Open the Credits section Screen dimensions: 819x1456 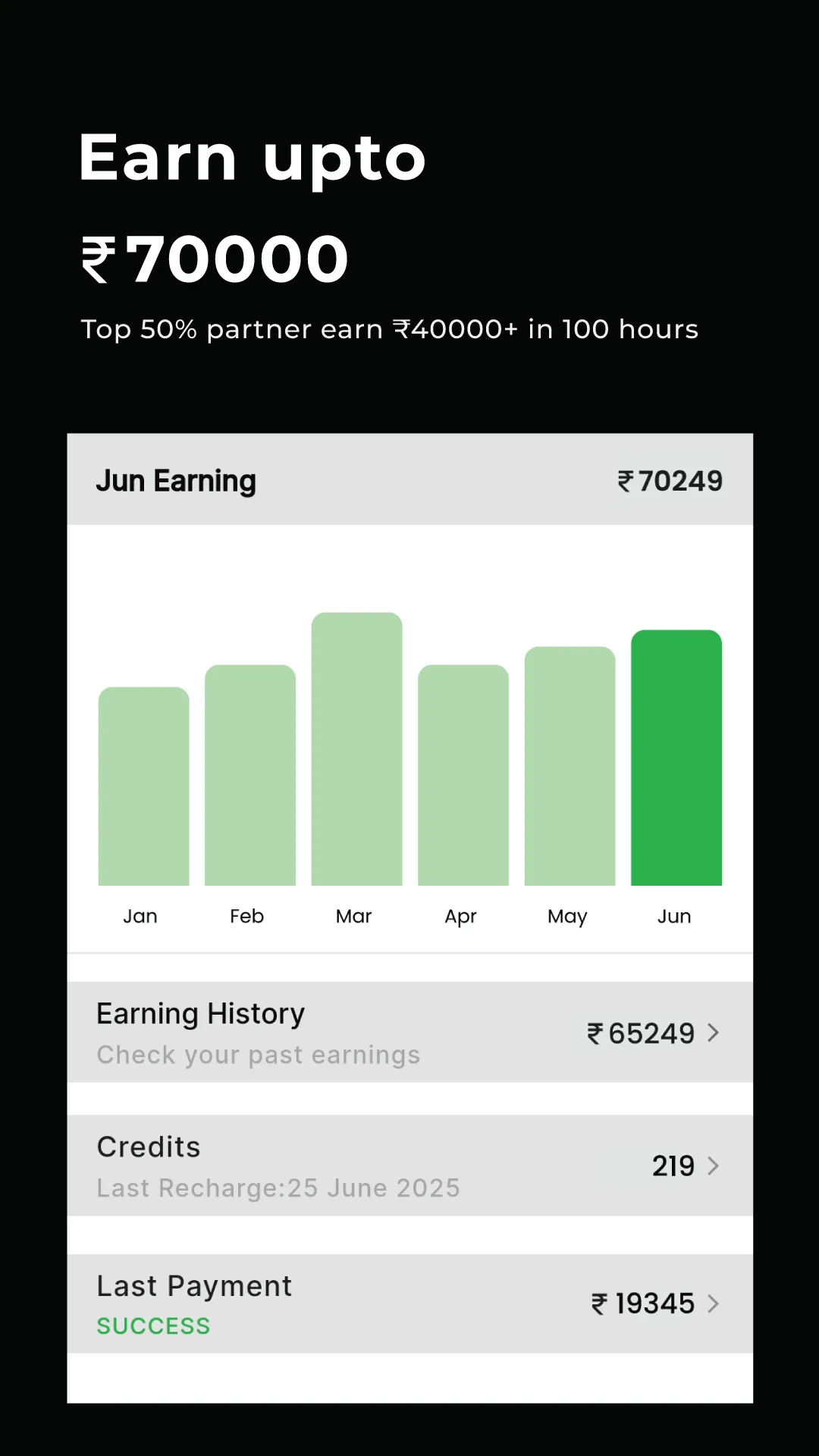tap(148, 1147)
